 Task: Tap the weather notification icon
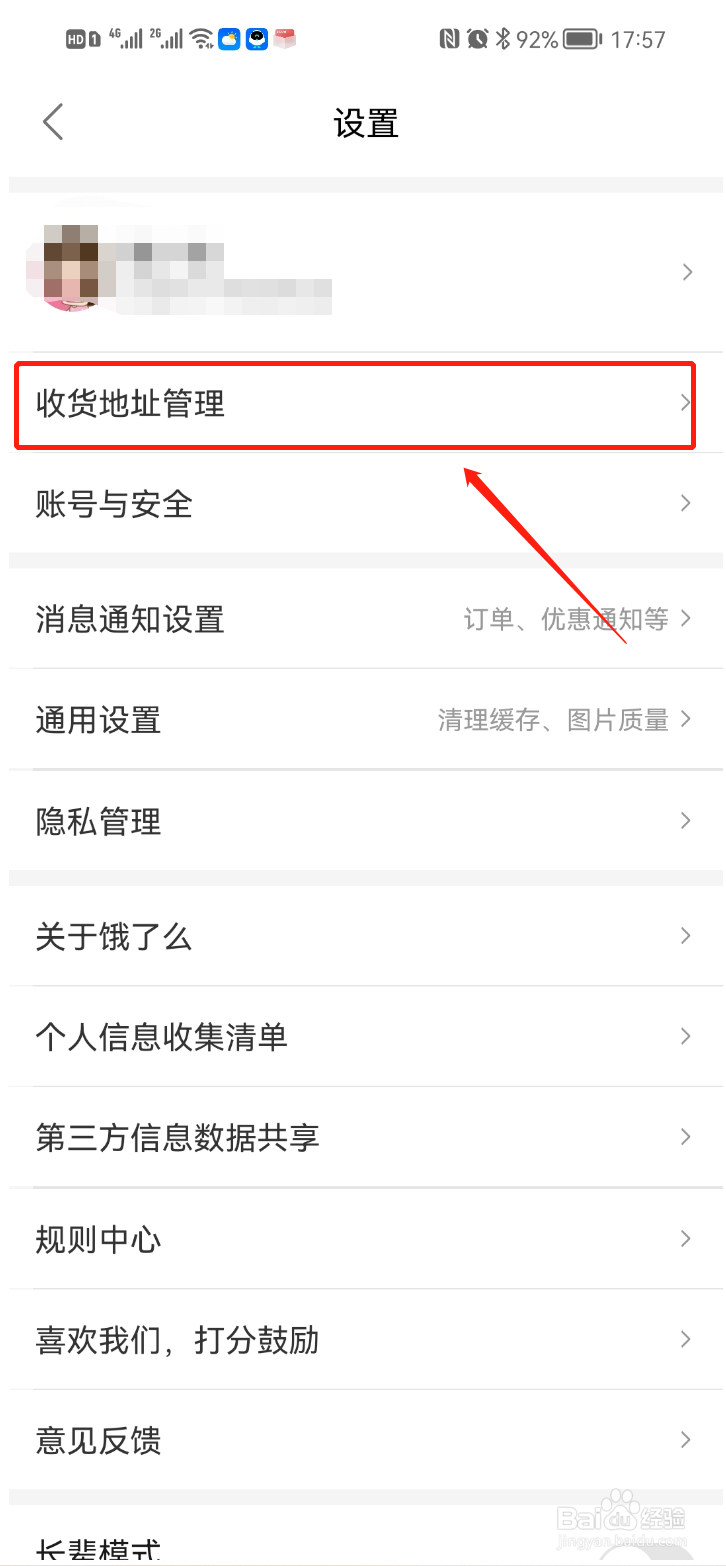coord(228,38)
